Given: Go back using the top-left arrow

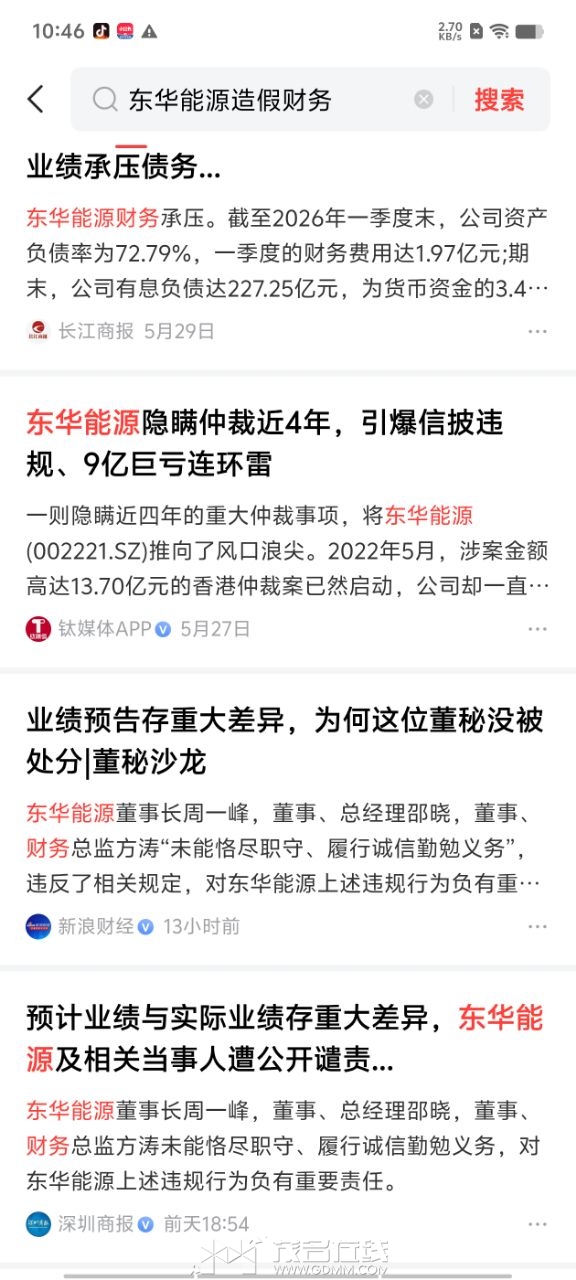Looking at the screenshot, I should click(36, 99).
